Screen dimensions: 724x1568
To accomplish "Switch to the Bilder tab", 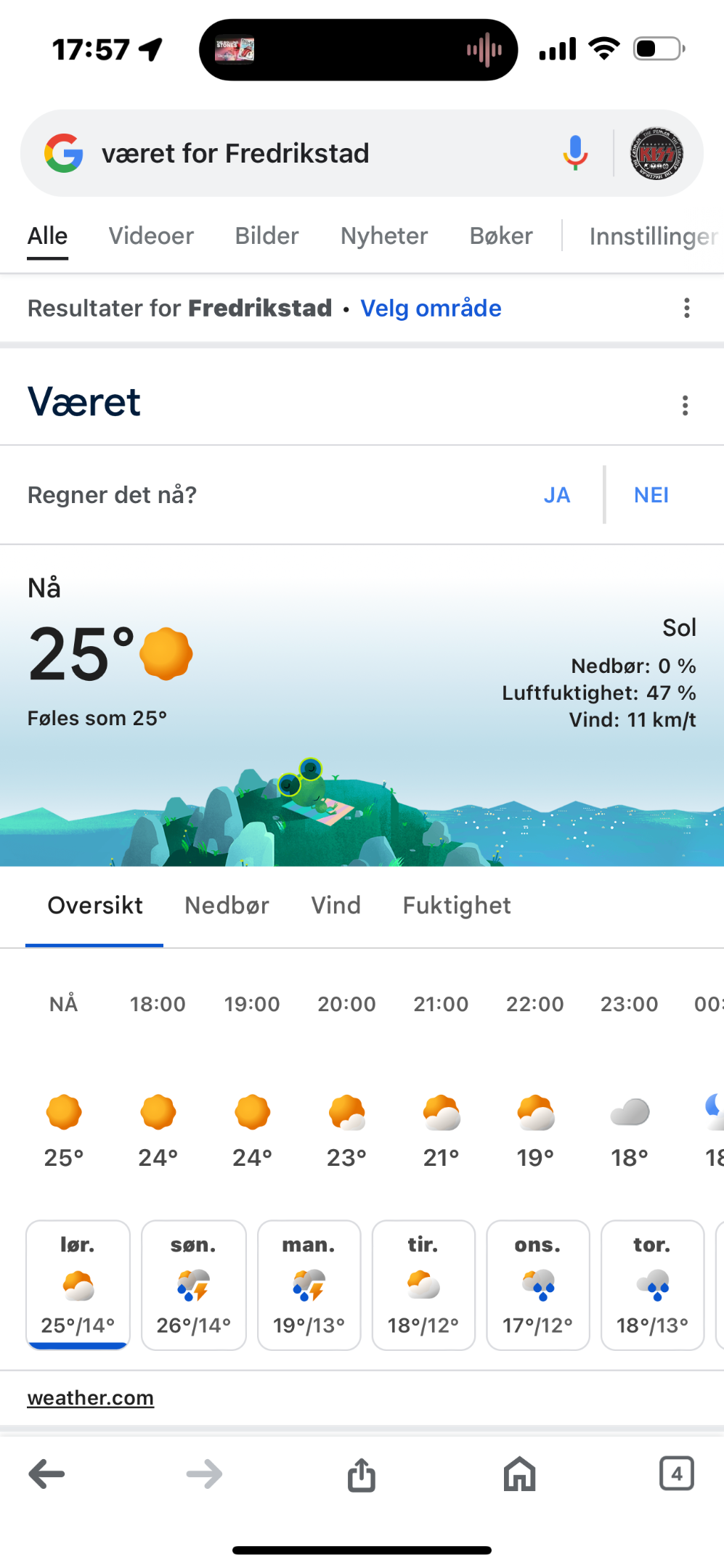I will 267,236.
